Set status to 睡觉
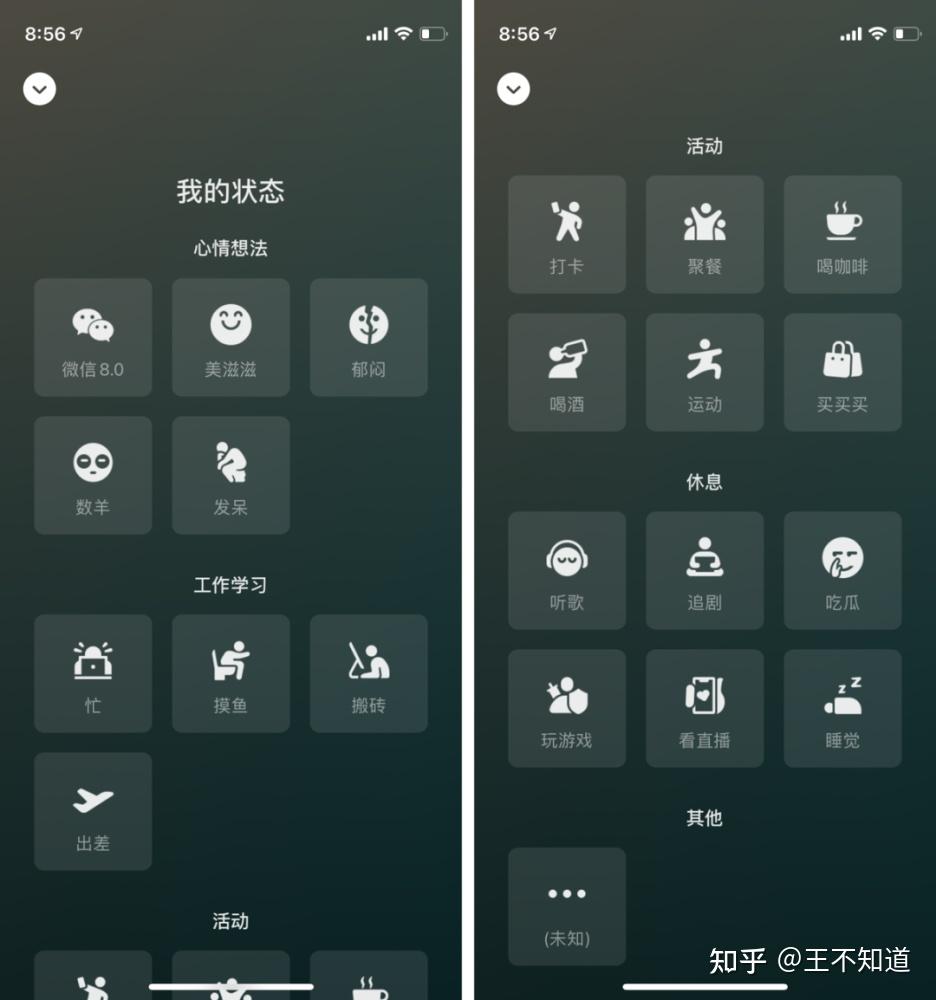Screen dimensions: 936x1000 (x=842, y=708)
